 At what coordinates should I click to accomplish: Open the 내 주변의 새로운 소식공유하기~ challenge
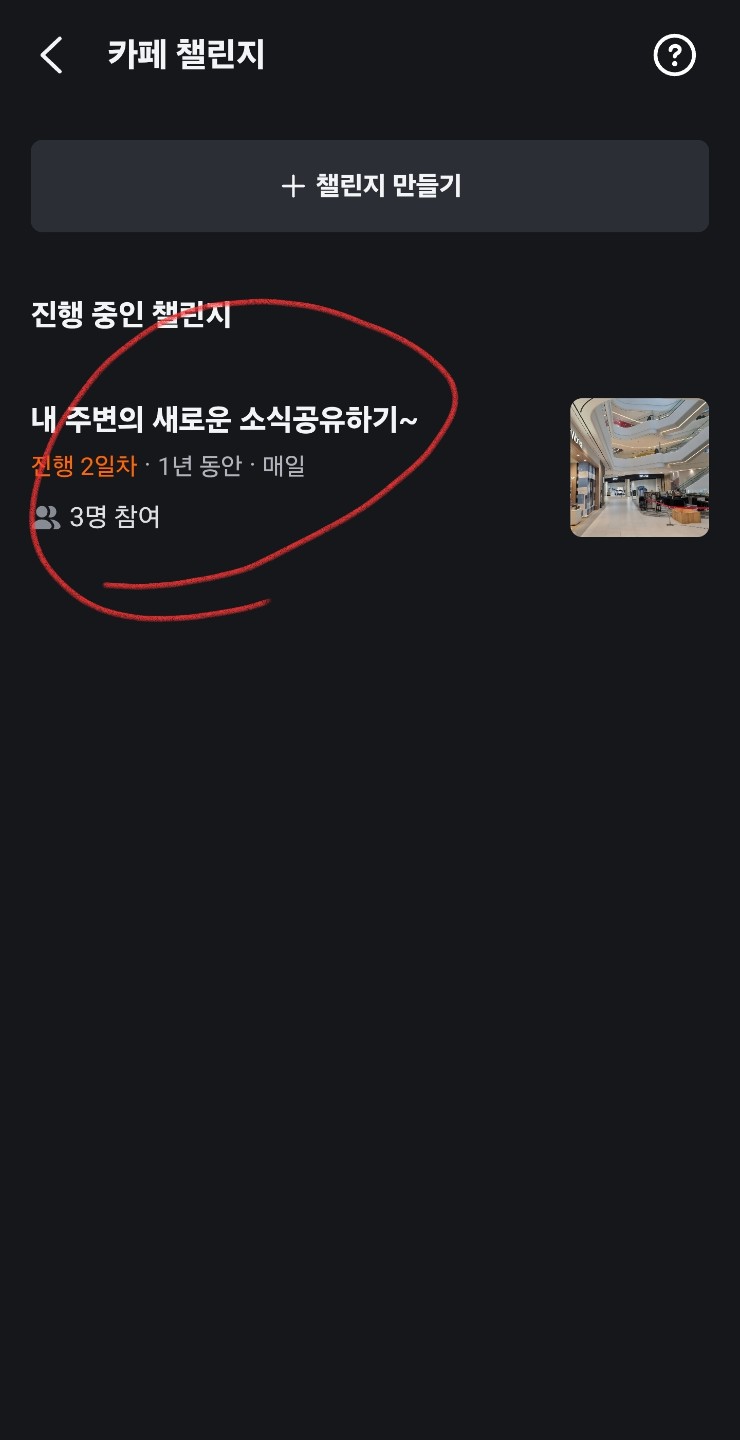point(225,421)
